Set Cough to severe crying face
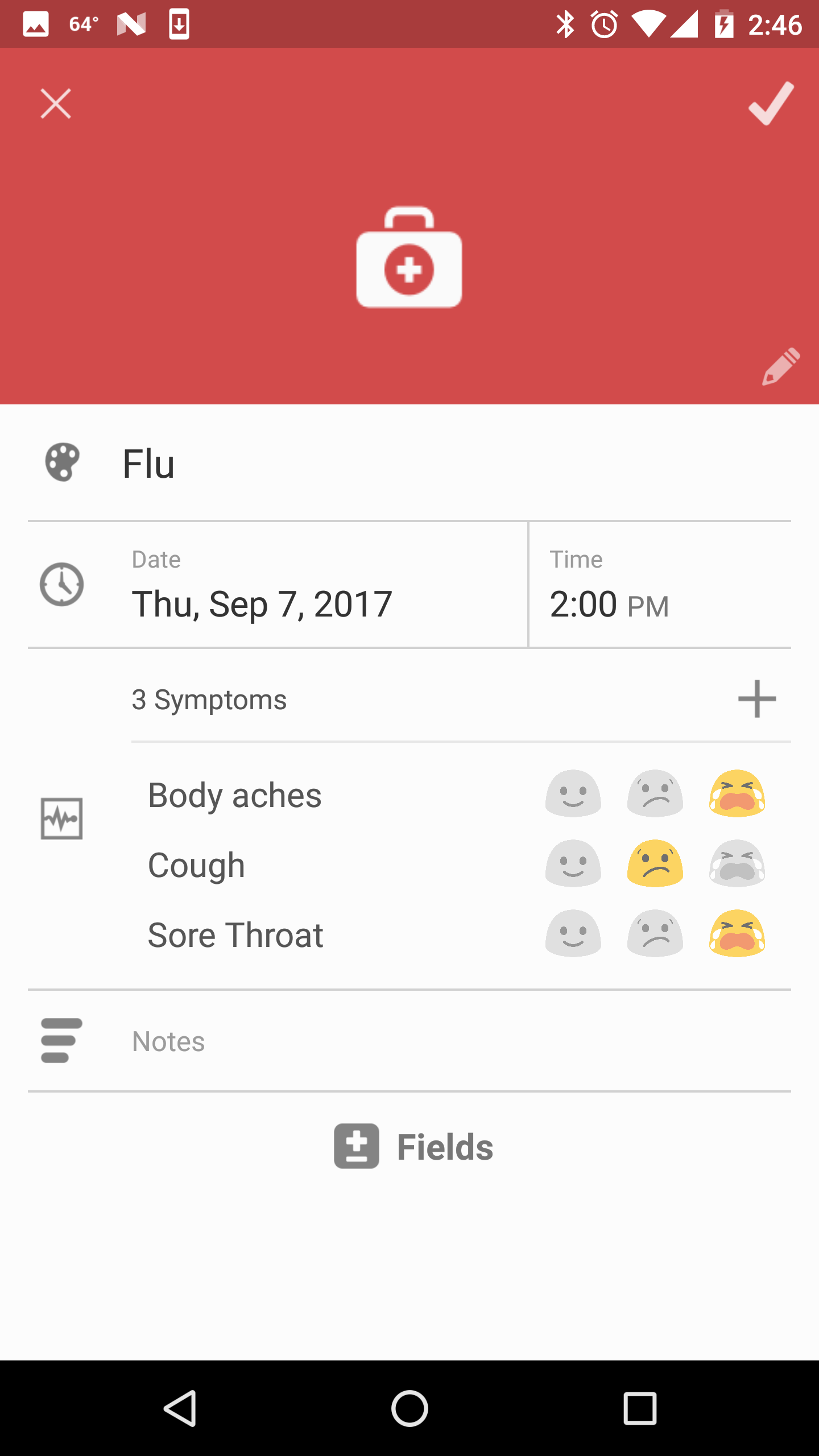819x1456 pixels. (x=737, y=863)
